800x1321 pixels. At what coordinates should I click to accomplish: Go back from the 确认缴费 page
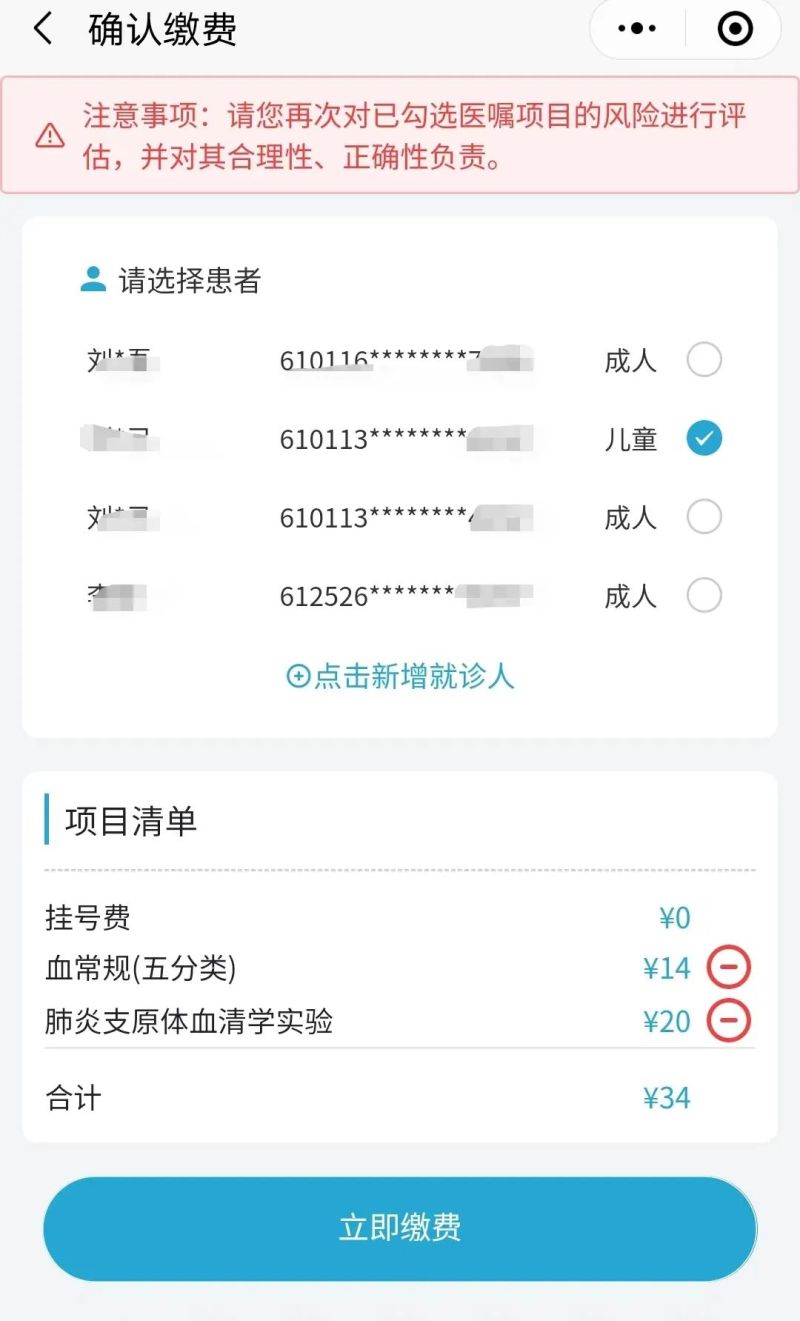(x=42, y=30)
